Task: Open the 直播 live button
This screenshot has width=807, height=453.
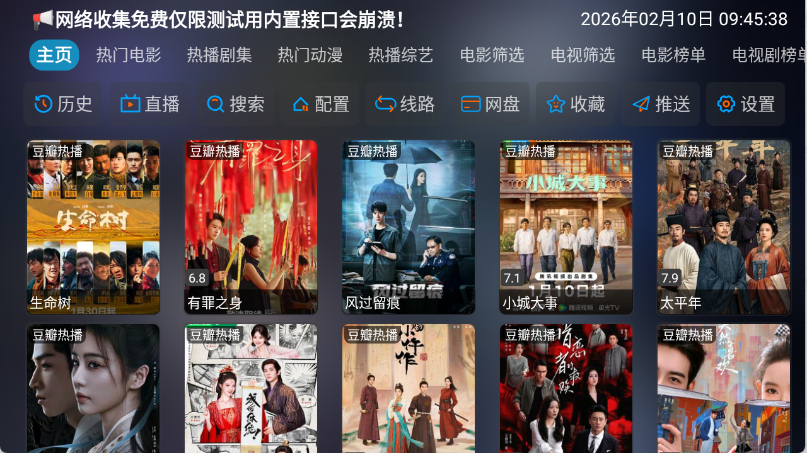Action: click(x=149, y=104)
